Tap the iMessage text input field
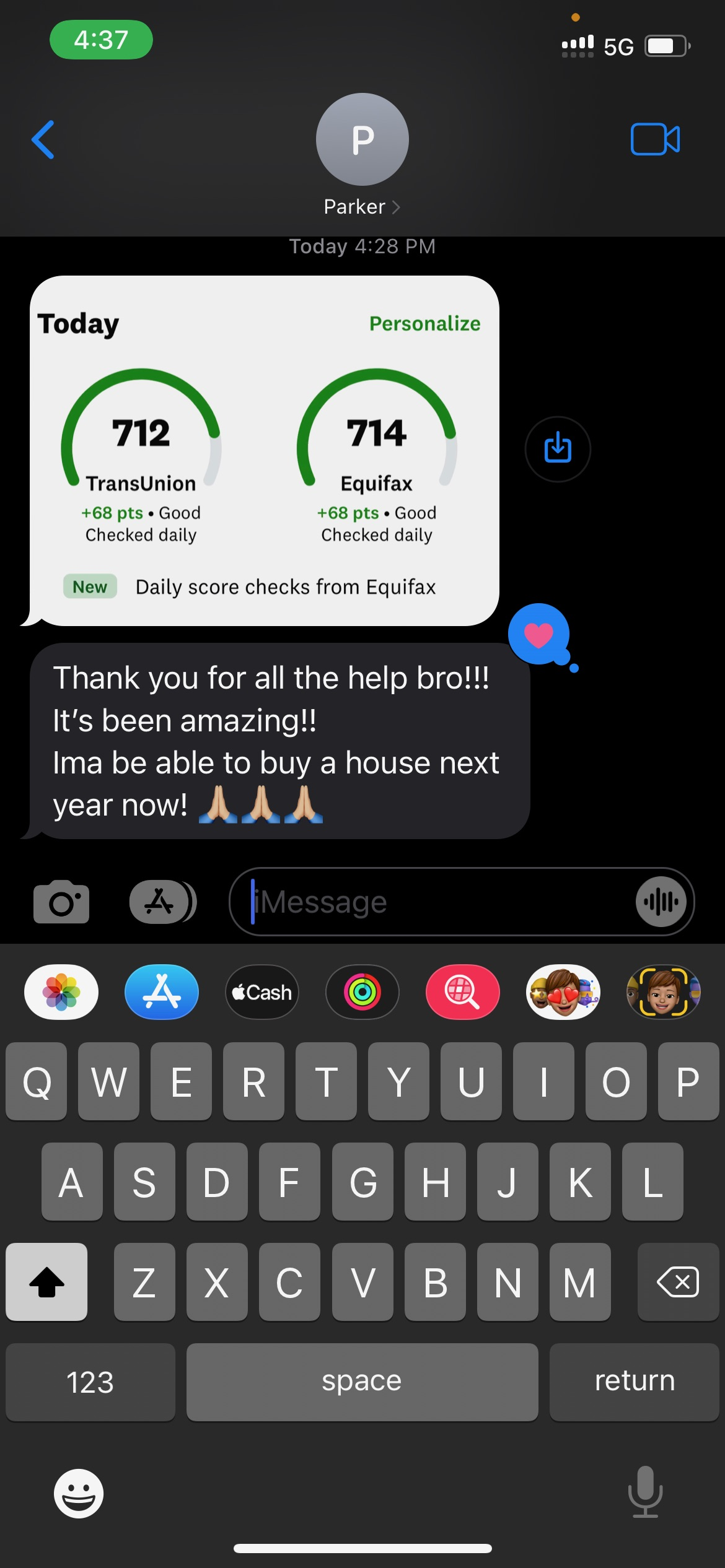Viewport: 725px width, 1568px height. coord(434,902)
